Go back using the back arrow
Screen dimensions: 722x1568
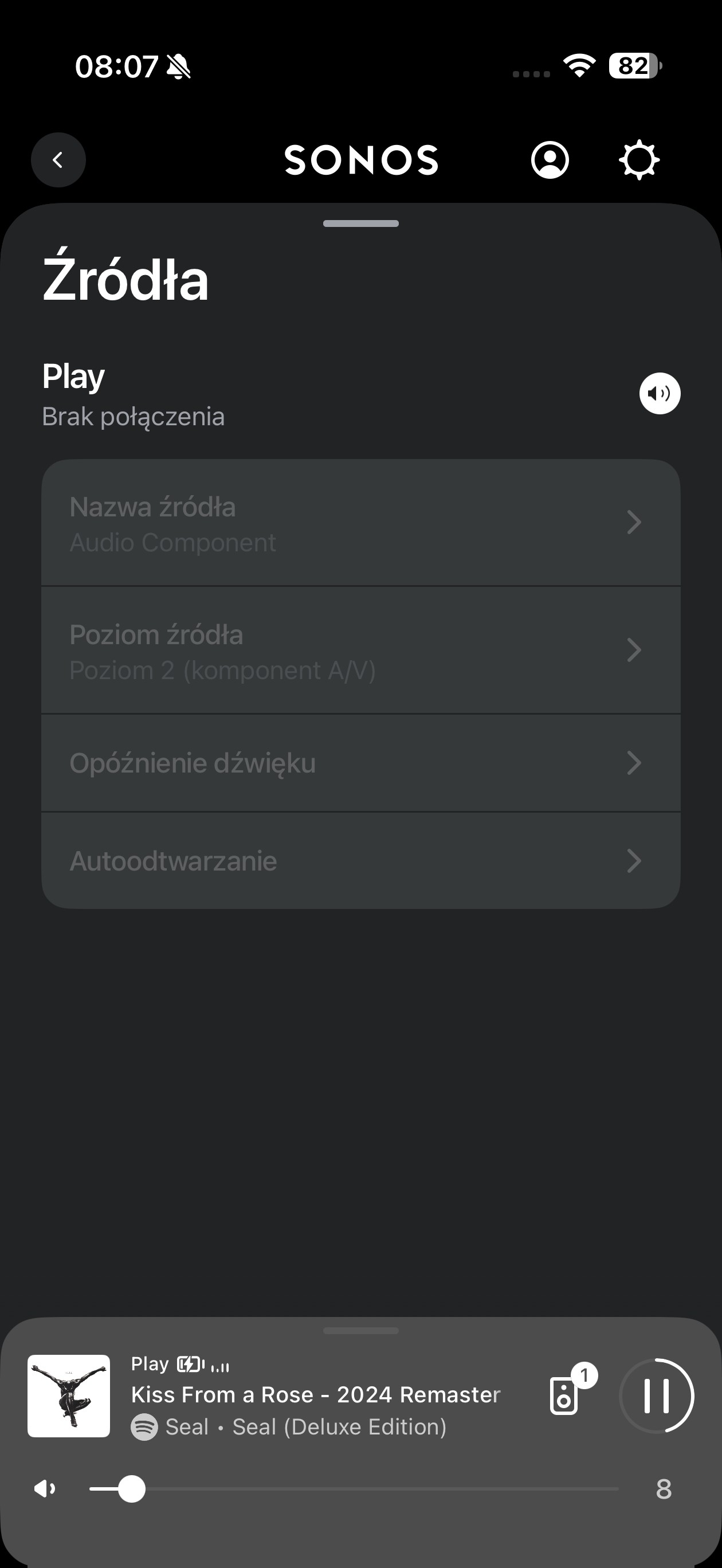coord(58,160)
